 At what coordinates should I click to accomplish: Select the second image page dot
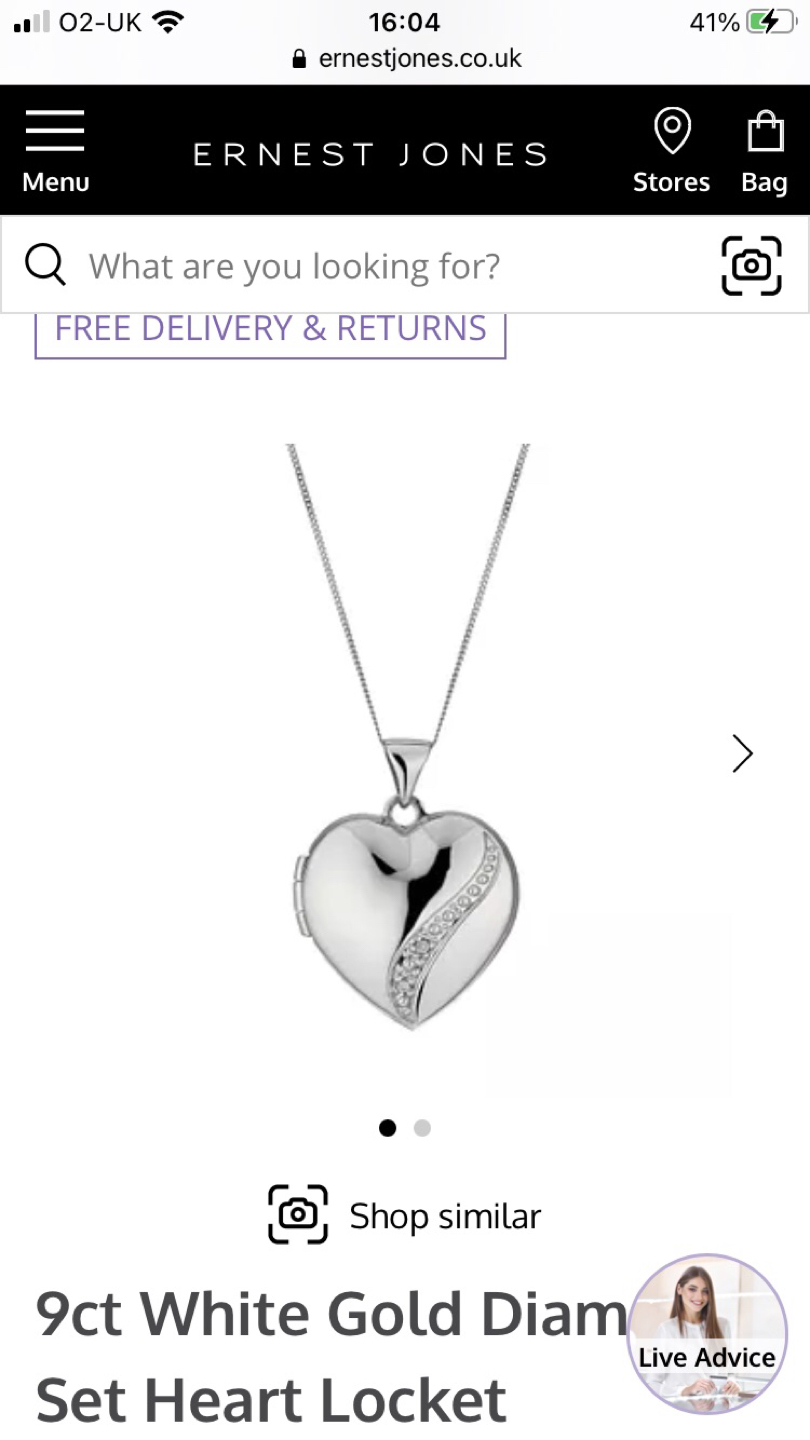pyautogui.click(x=422, y=1128)
